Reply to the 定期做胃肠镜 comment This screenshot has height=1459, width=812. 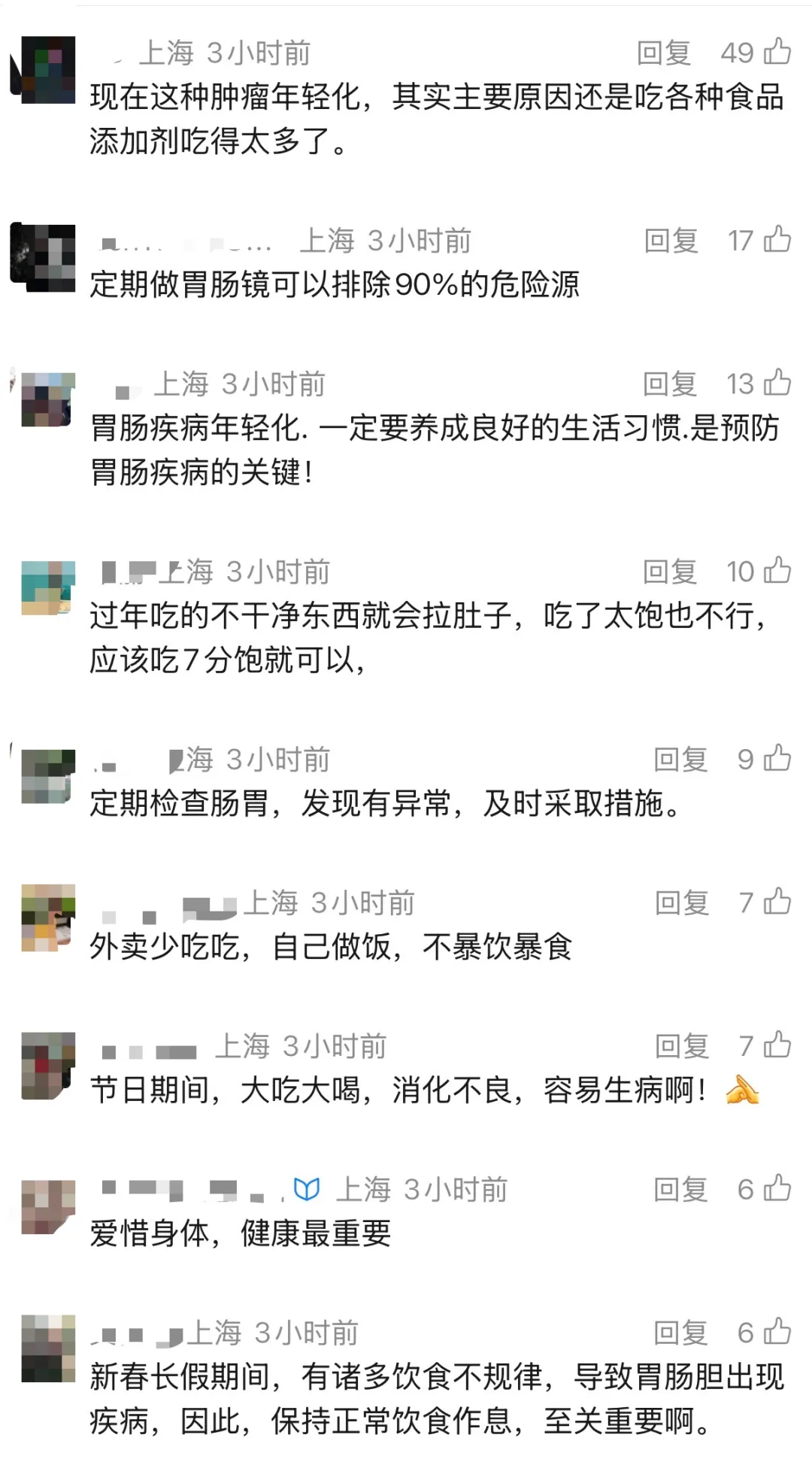click(x=671, y=241)
